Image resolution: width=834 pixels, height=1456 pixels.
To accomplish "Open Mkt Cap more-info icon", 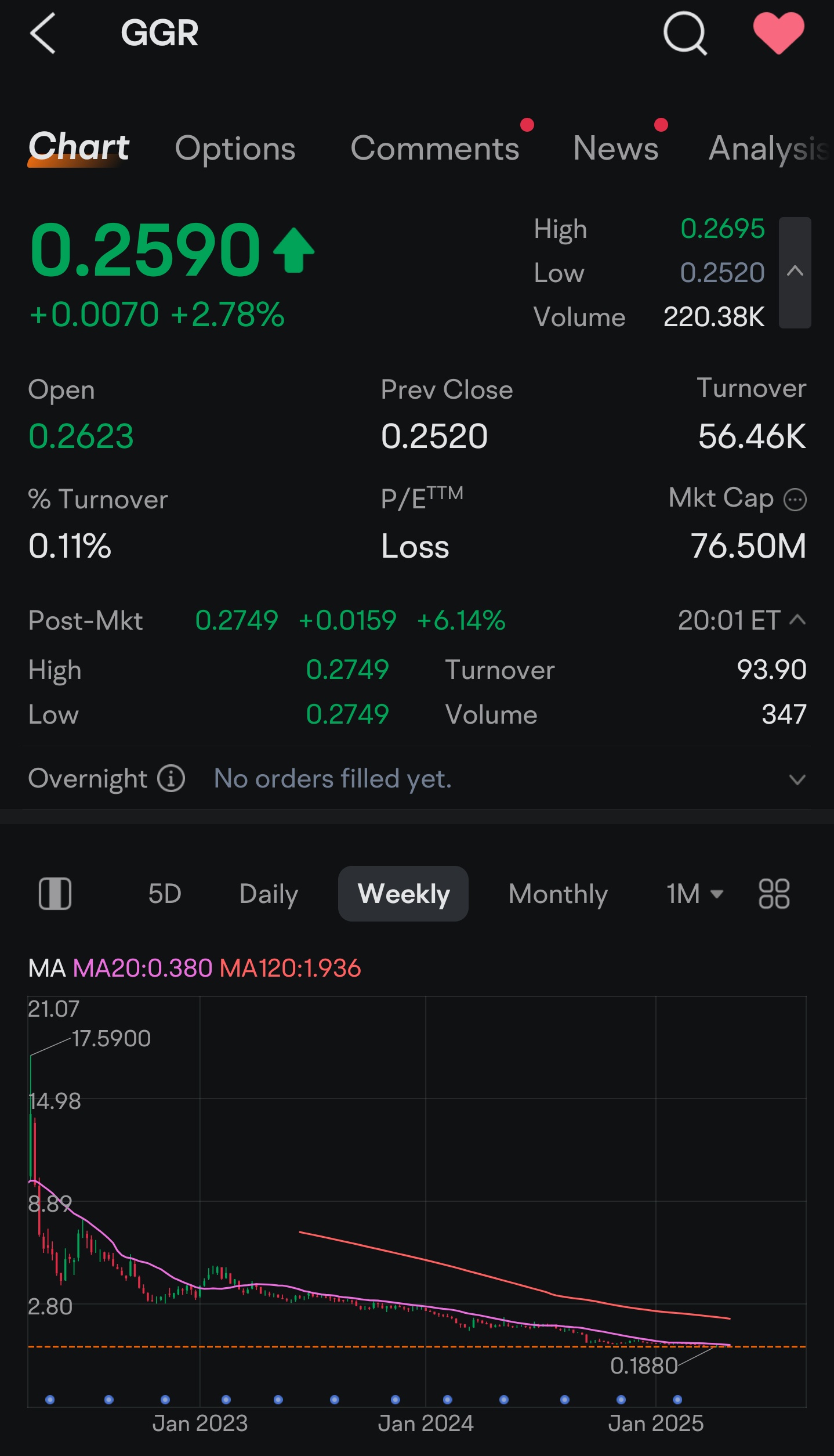I will (795, 500).
